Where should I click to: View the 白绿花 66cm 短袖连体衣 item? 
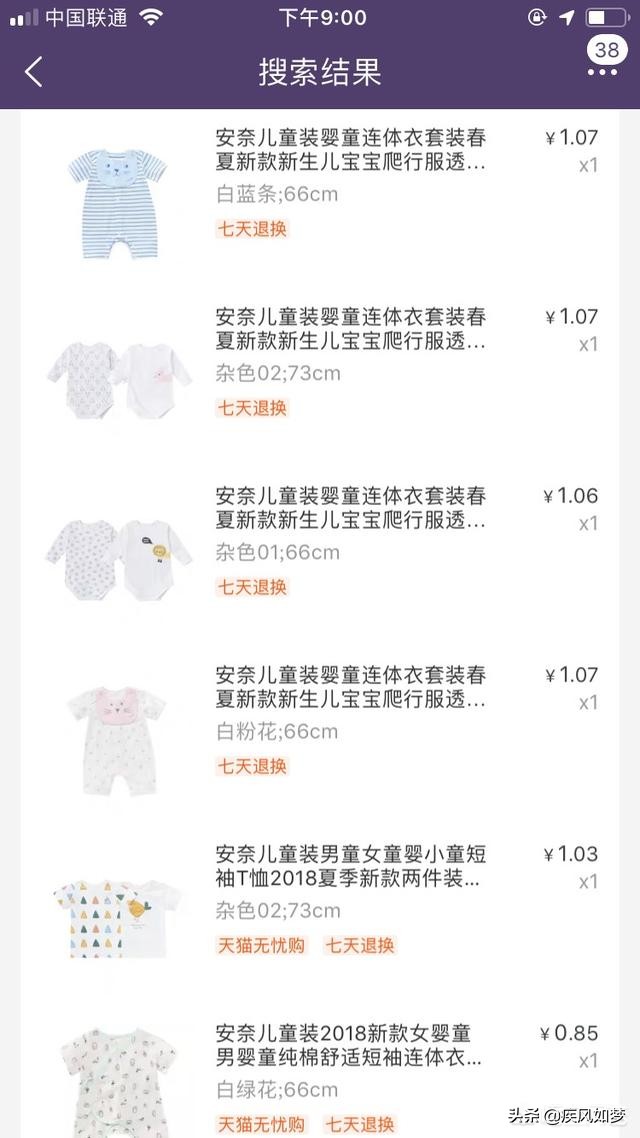click(x=350, y=1045)
